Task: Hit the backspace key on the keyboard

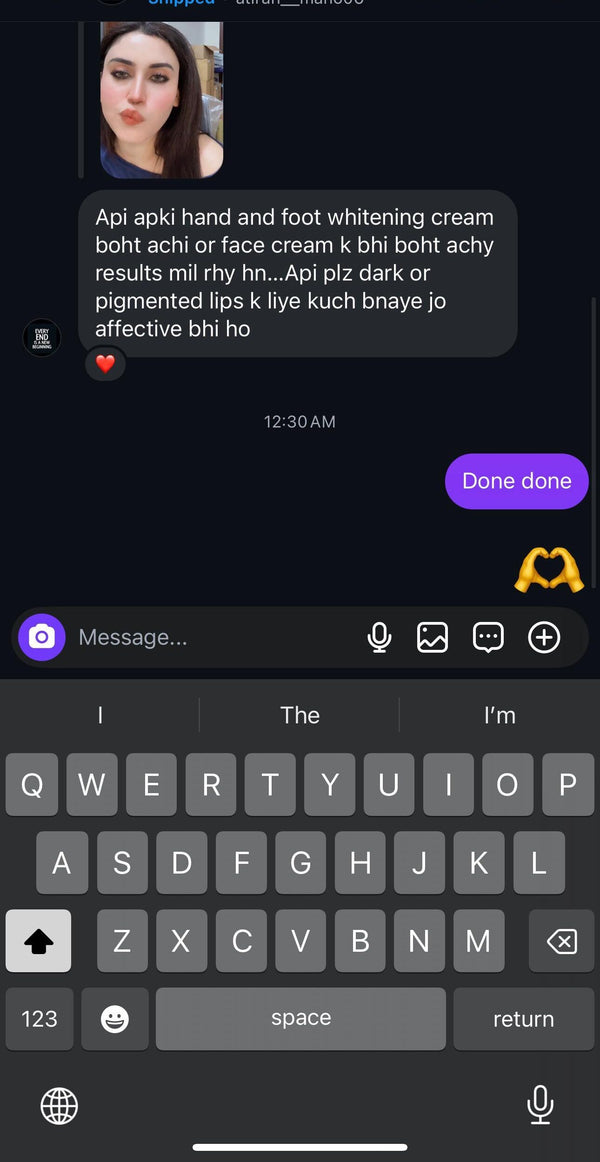Action: click(x=561, y=941)
